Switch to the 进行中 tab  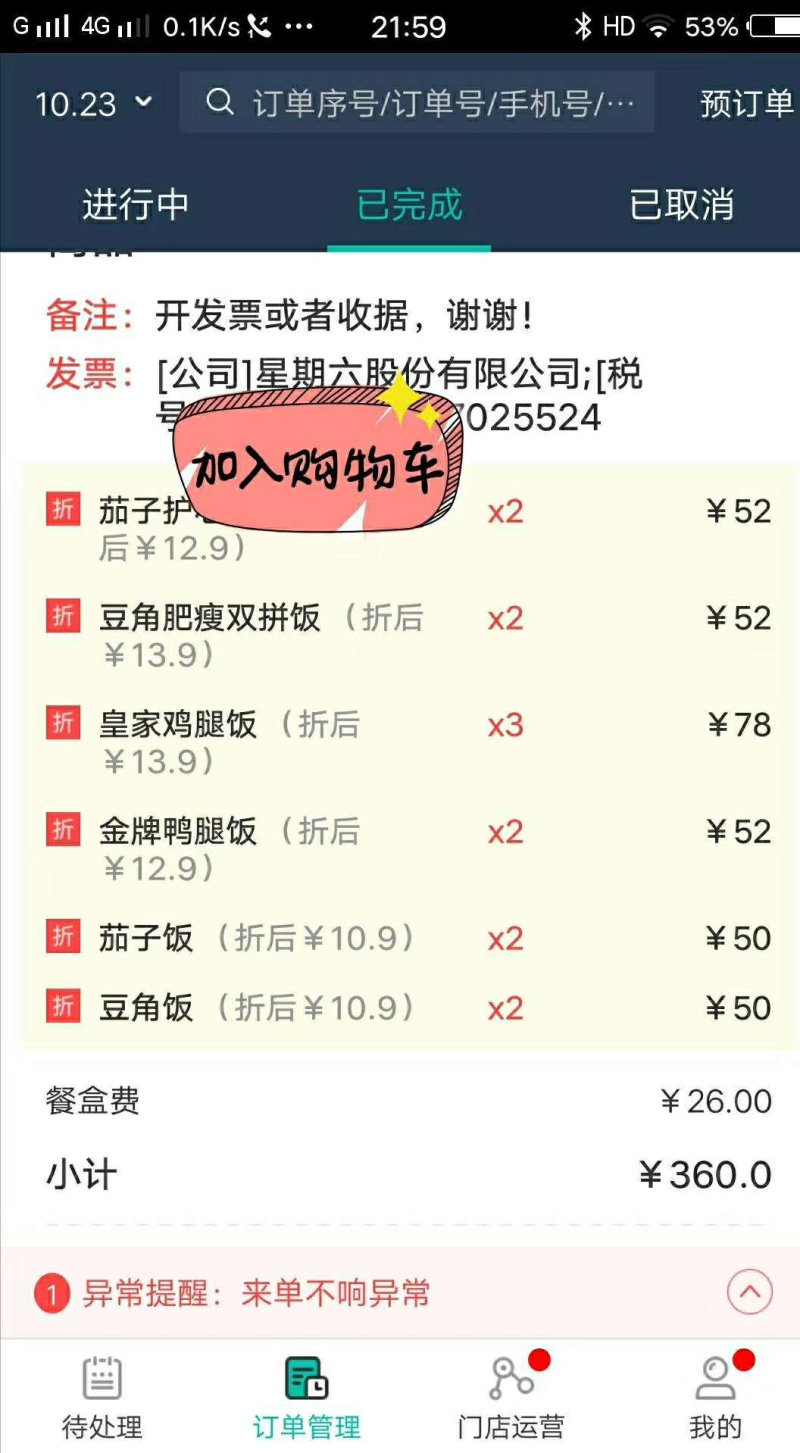[x=136, y=205]
